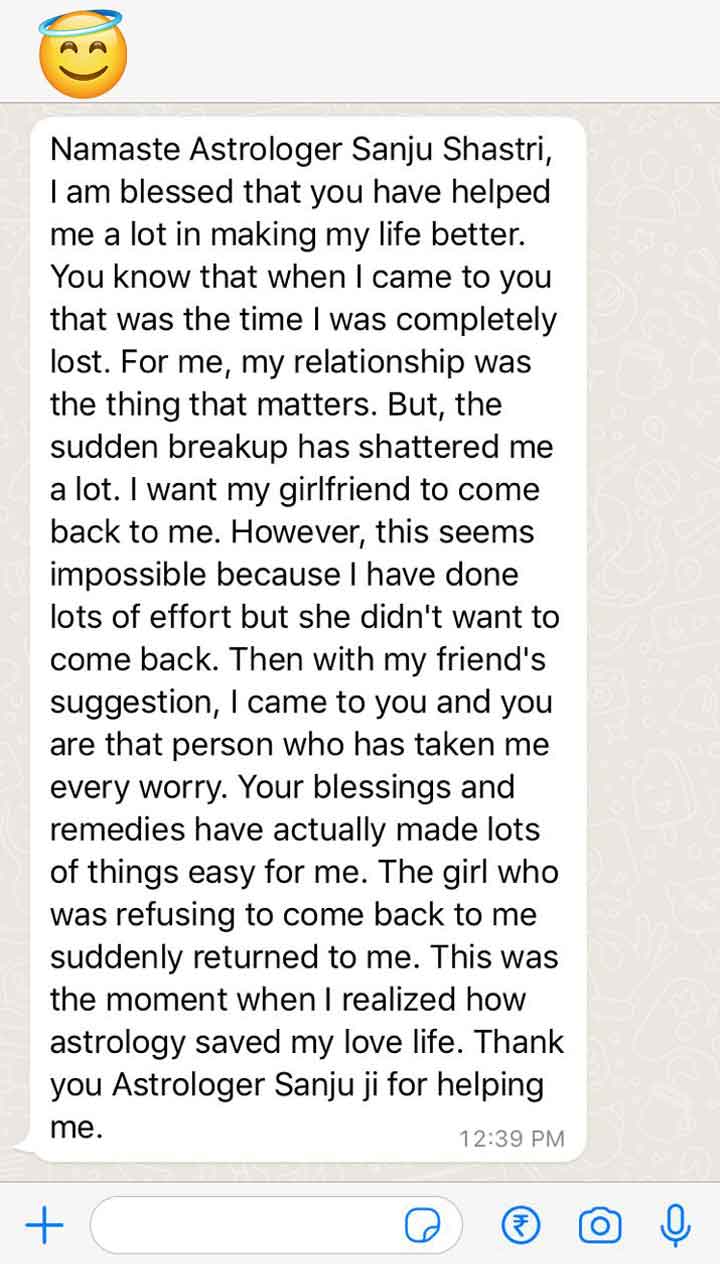This screenshot has width=720, height=1264.
Task: Tap the message text input field
Action: [x=276, y=1225]
